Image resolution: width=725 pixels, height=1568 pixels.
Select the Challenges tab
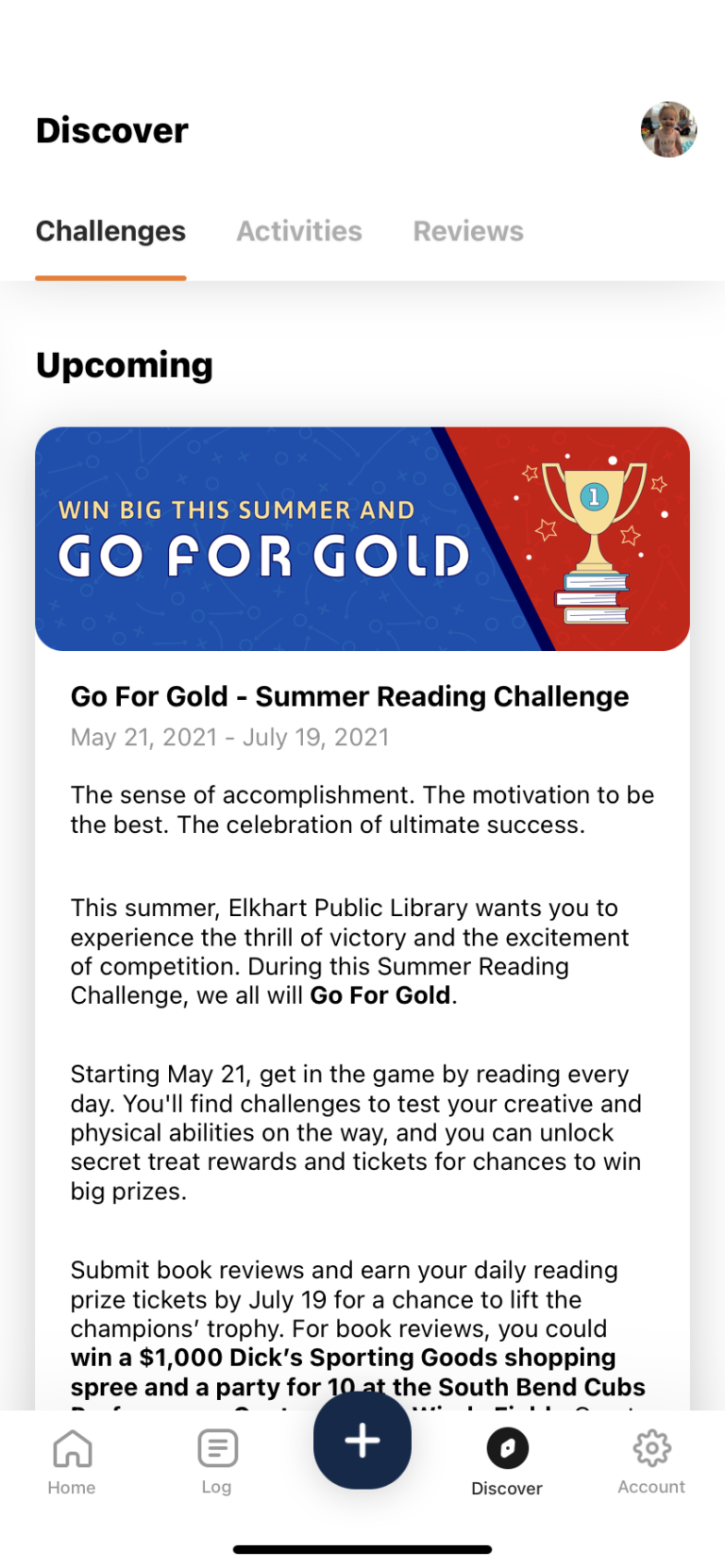(x=110, y=231)
